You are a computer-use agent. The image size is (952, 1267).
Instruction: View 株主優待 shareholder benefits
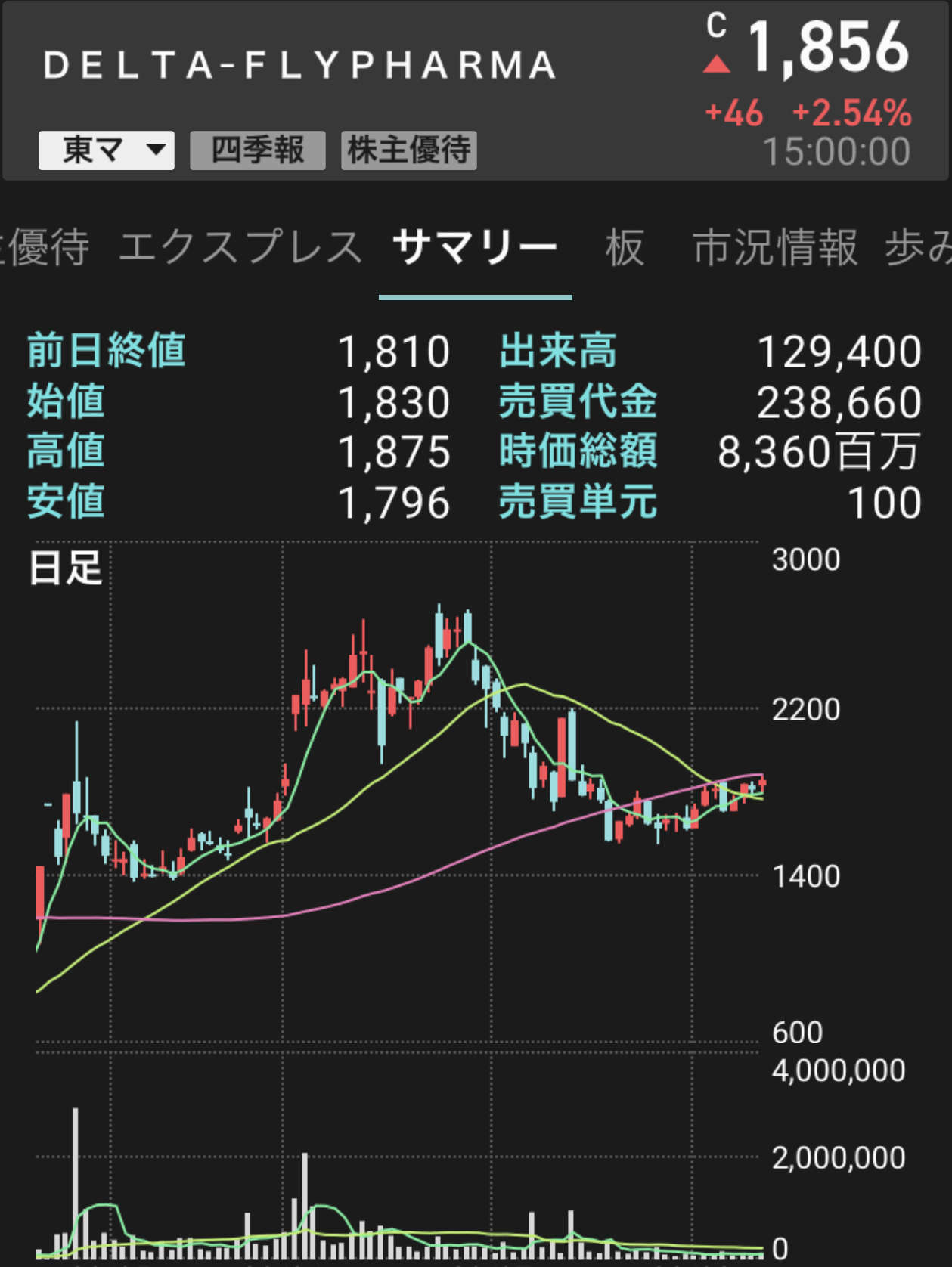[x=408, y=150]
